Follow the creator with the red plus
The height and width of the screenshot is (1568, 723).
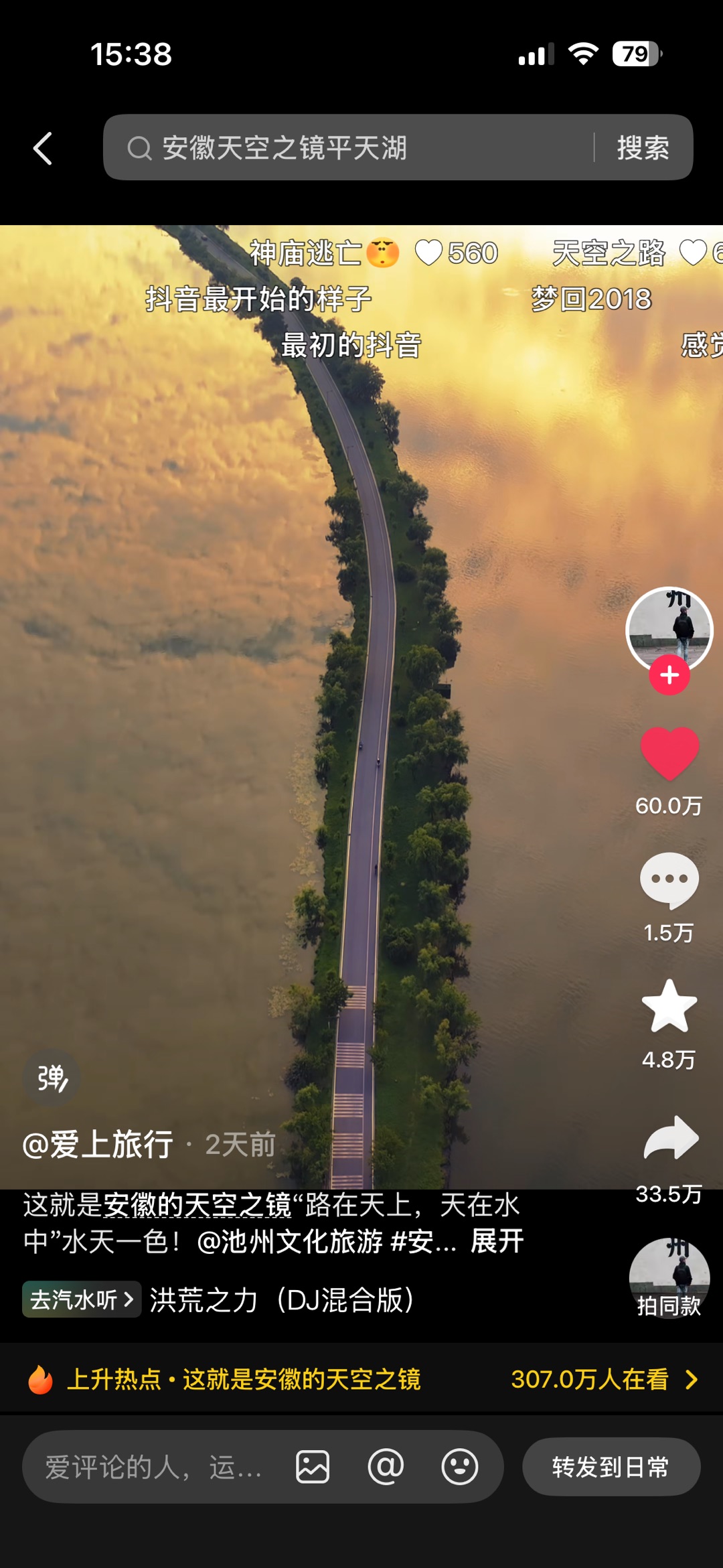click(x=669, y=675)
